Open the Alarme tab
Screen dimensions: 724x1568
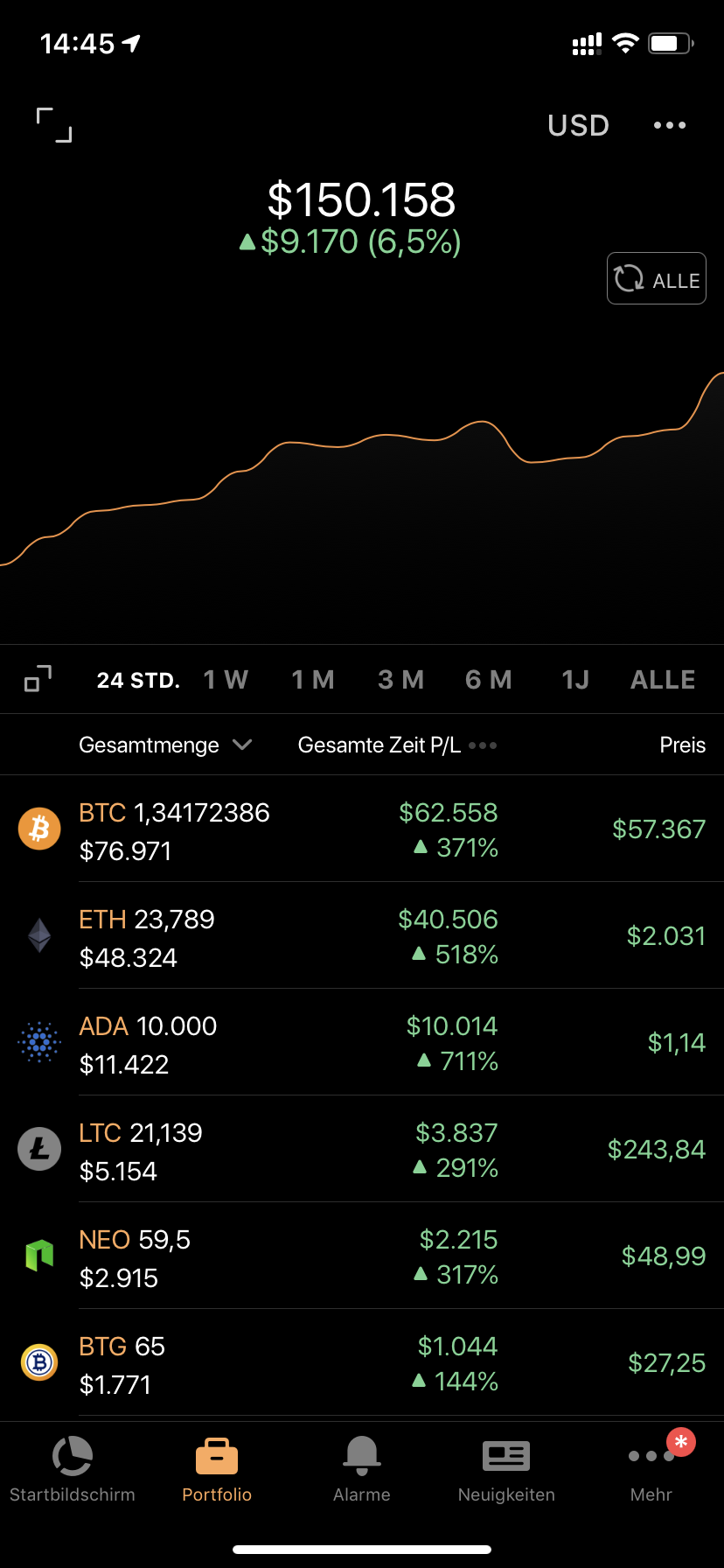pos(361,1468)
